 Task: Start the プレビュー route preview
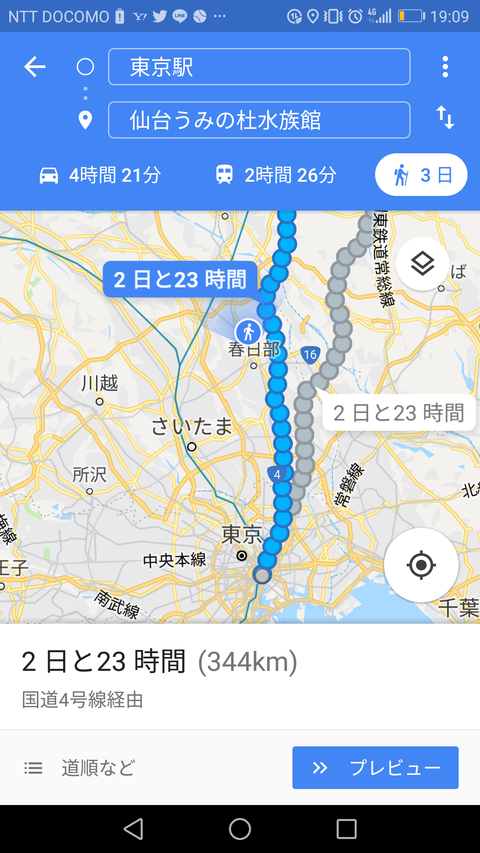pyautogui.click(x=376, y=768)
